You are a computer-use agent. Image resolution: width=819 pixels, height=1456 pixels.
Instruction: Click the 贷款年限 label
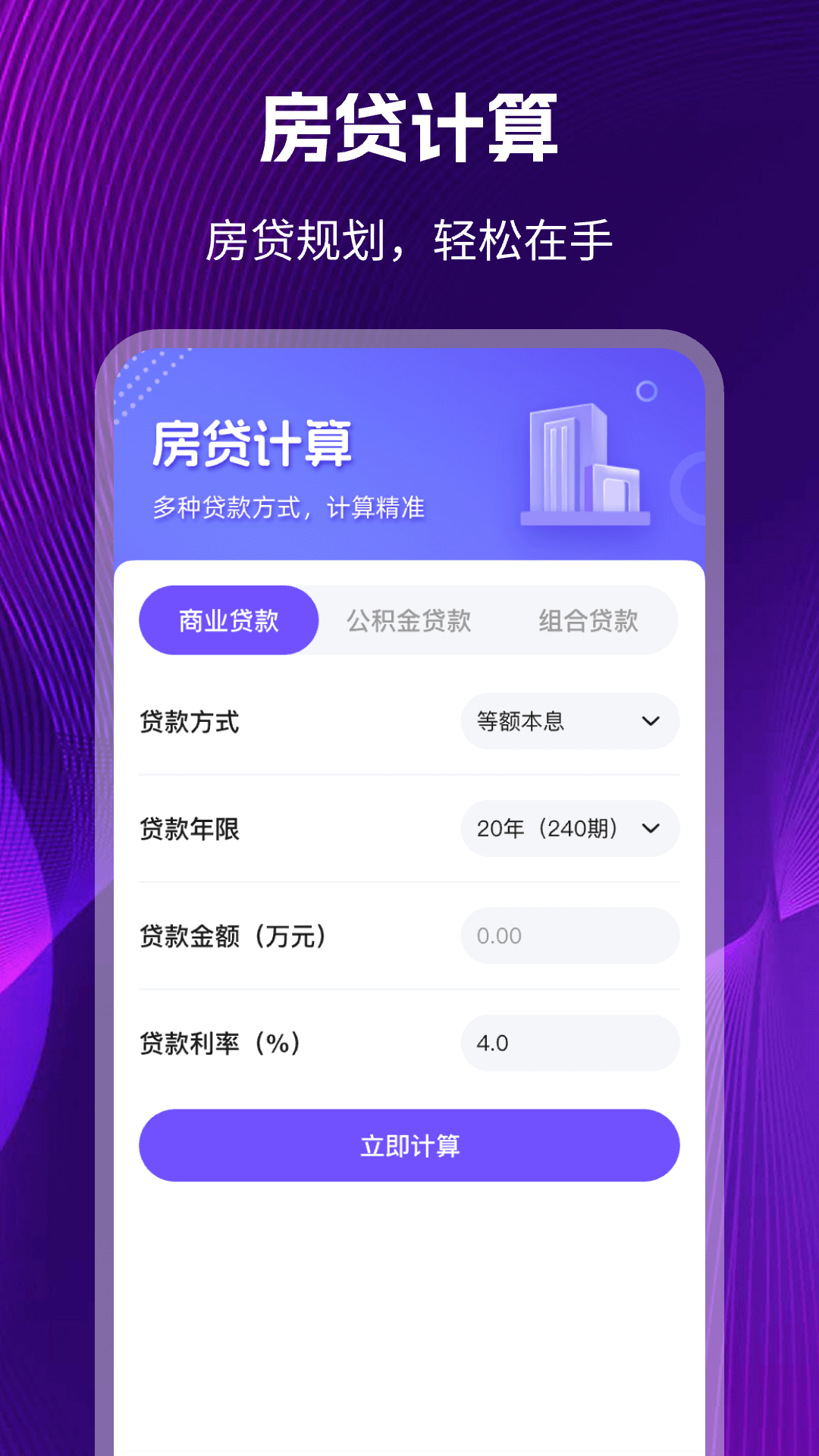191,830
